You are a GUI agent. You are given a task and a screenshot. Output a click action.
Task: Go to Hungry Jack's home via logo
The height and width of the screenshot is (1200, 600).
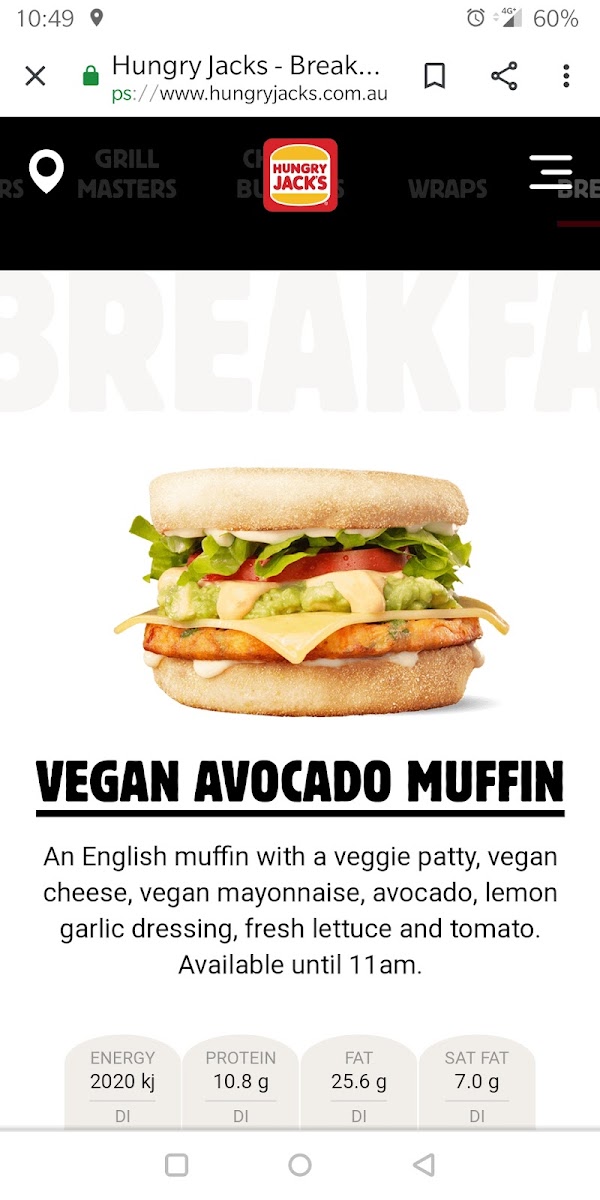[300, 175]
